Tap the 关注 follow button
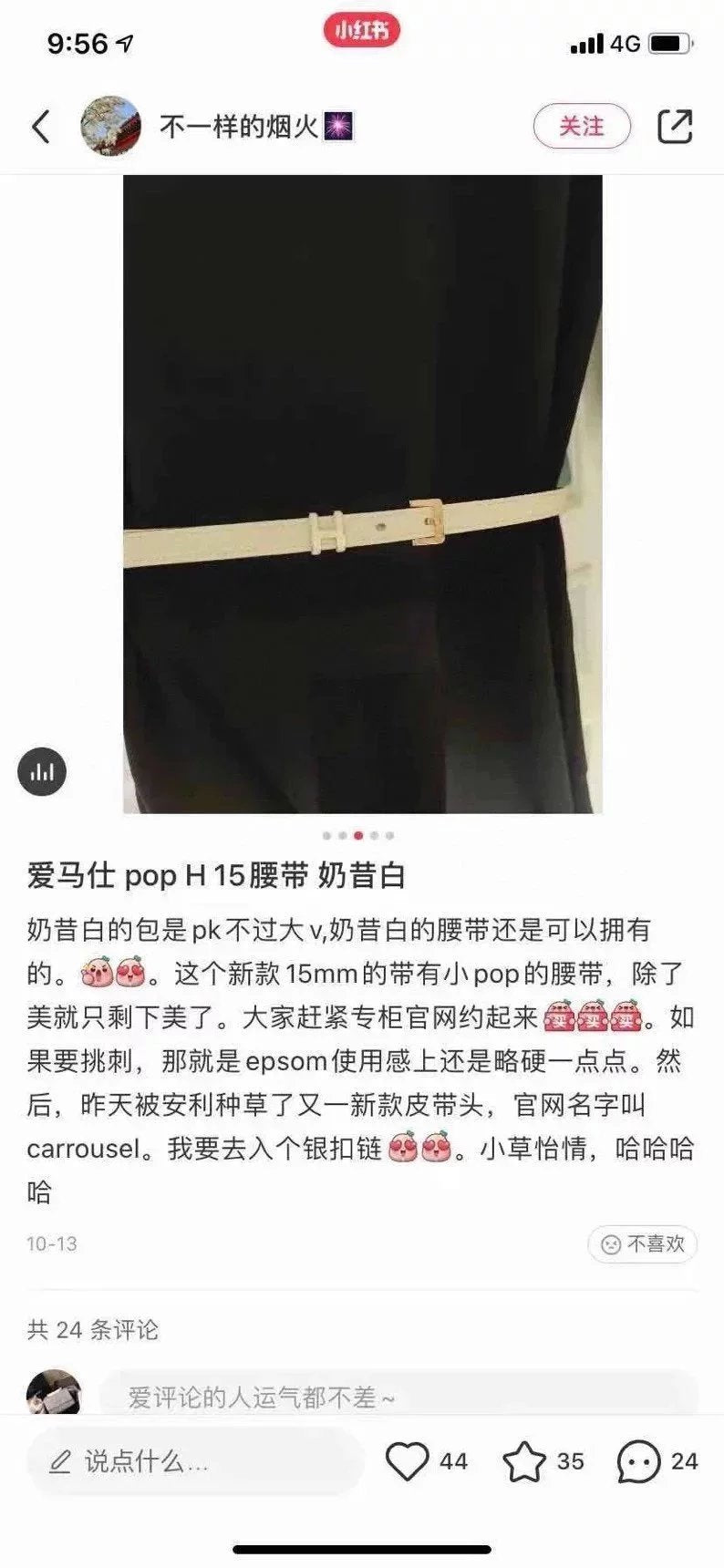This screenshot has width=724, height=1568. coord(582,127)
